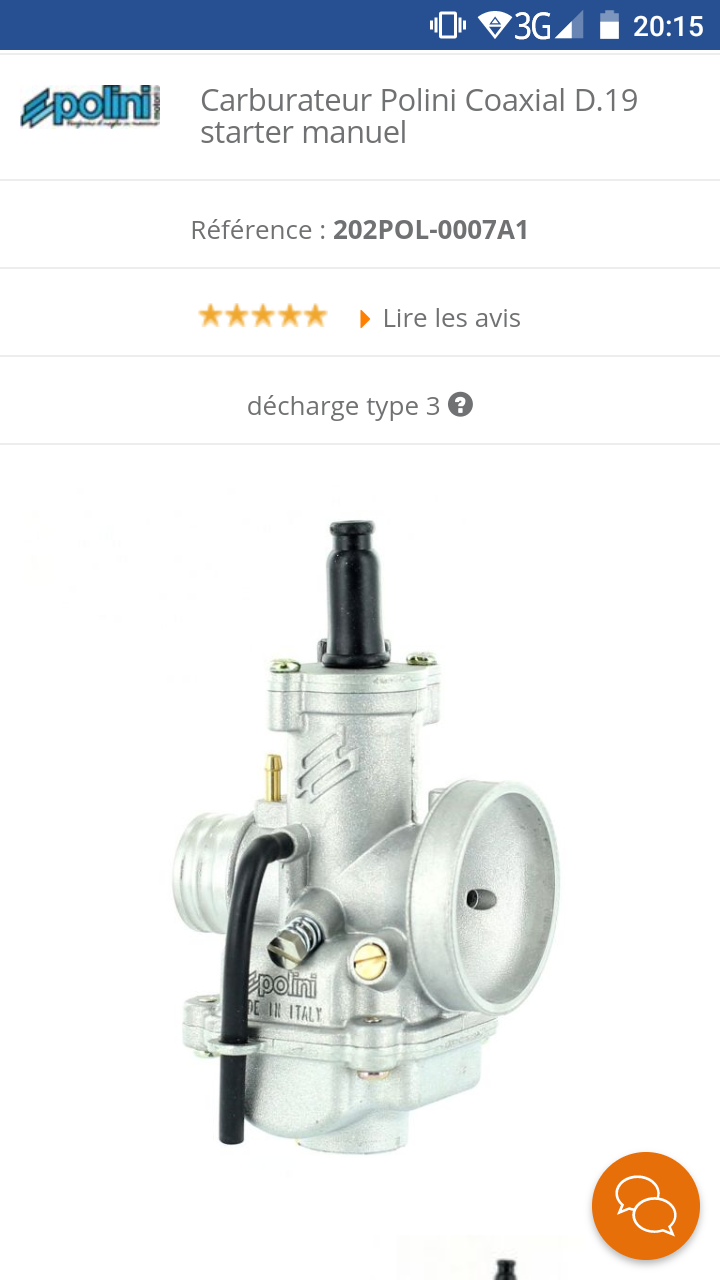Open the orange live chat button

point(646,1206)
